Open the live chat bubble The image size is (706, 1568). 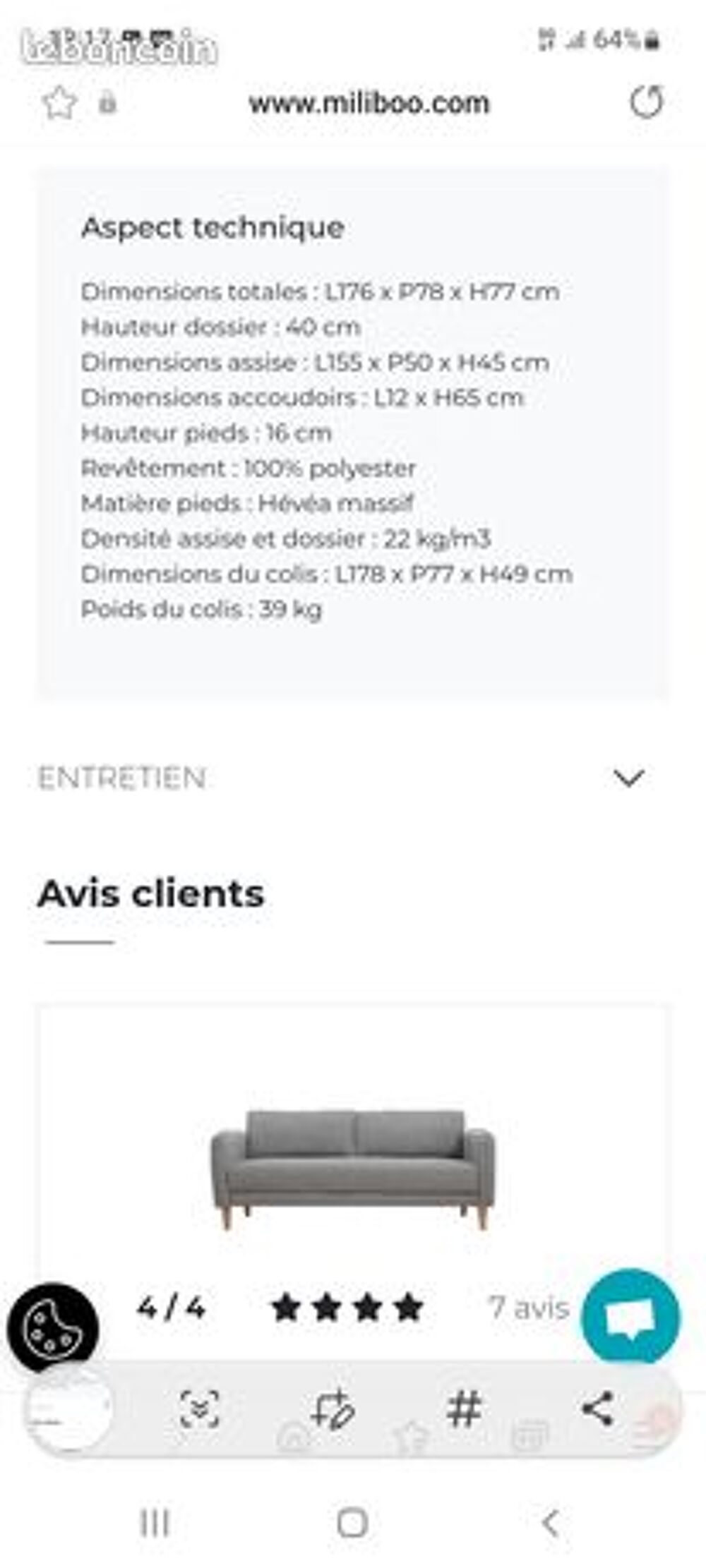tap(630, 1316)
